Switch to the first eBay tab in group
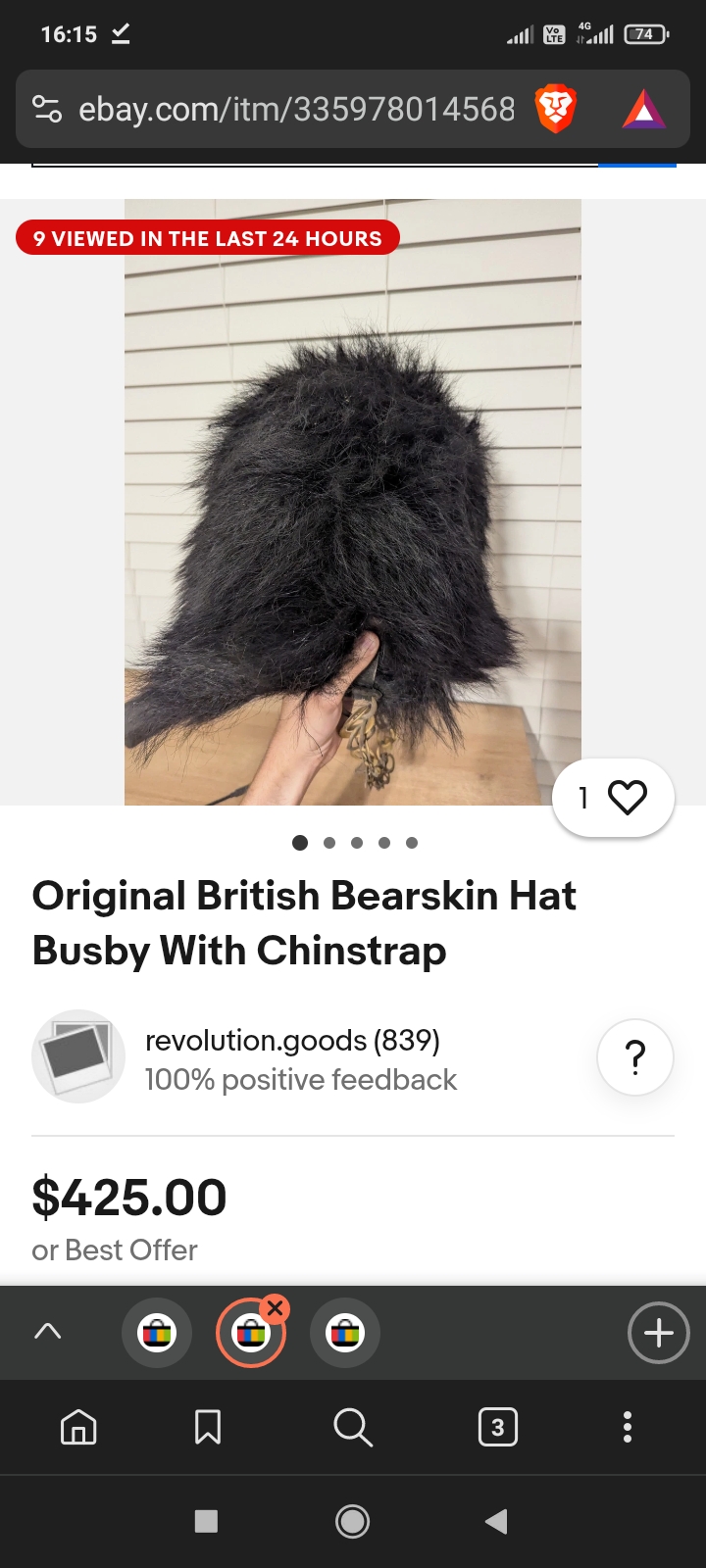 (157, 1333)
